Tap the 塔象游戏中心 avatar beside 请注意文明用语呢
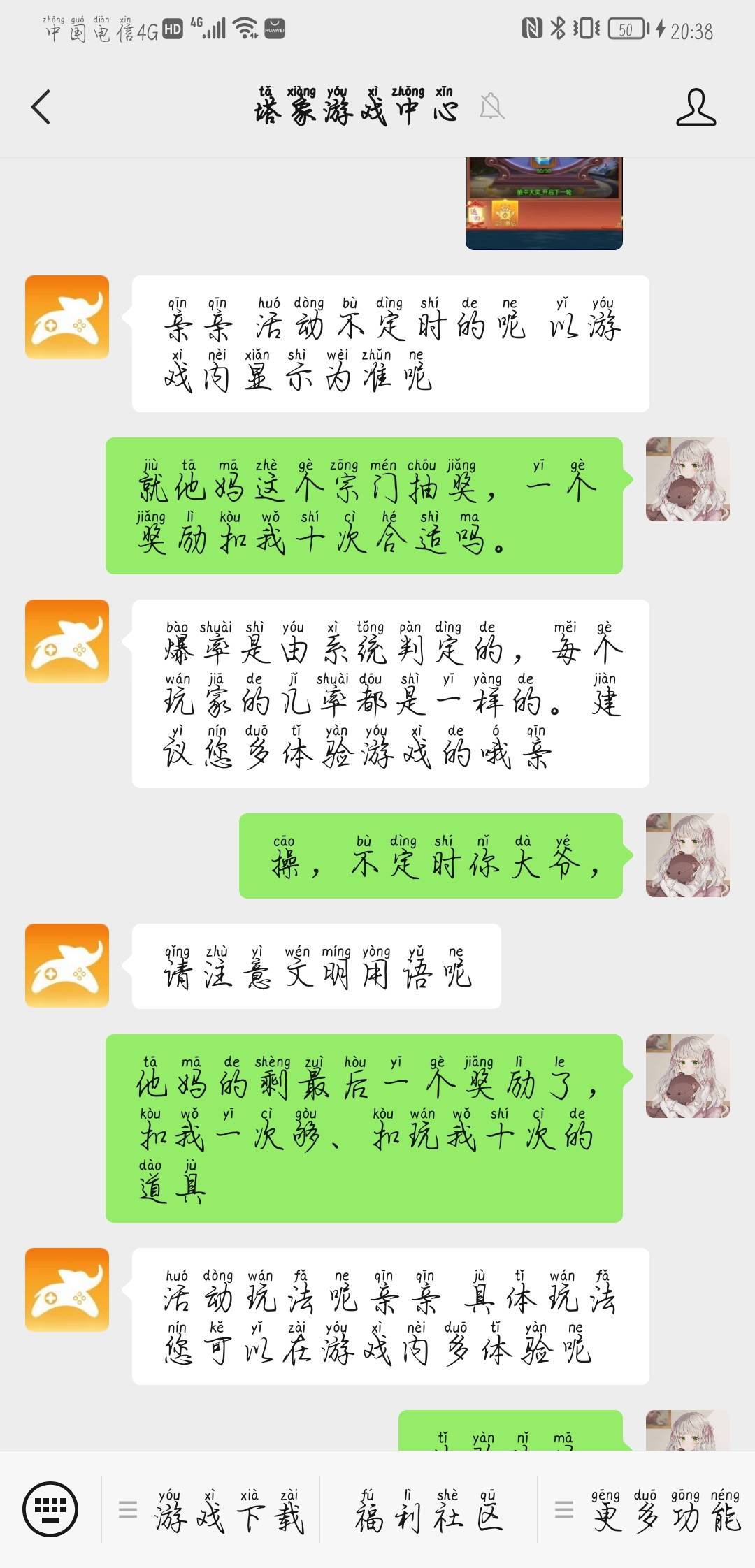The width and height of the screenshot is (755, 1568). click(67, 965)
